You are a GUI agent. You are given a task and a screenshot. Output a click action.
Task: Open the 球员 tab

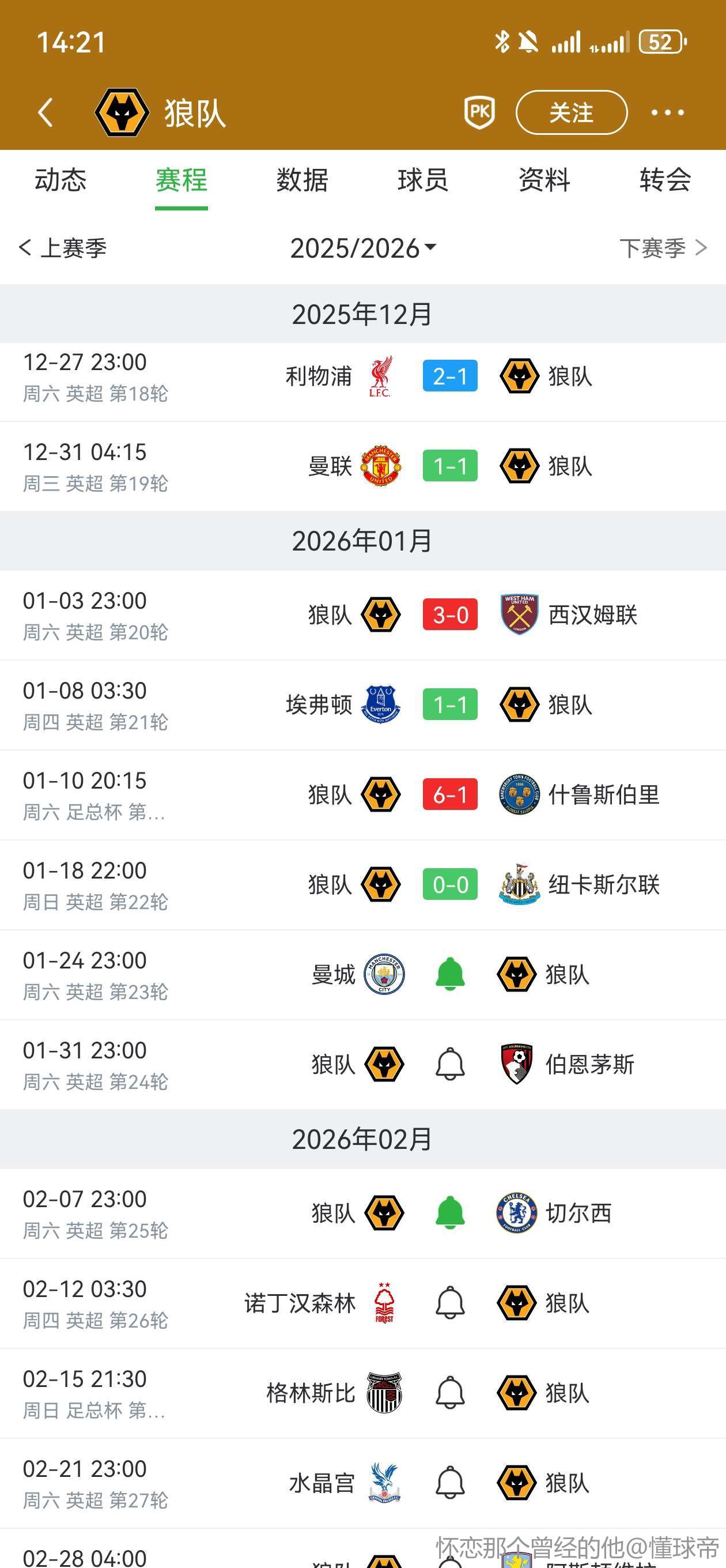423,180
